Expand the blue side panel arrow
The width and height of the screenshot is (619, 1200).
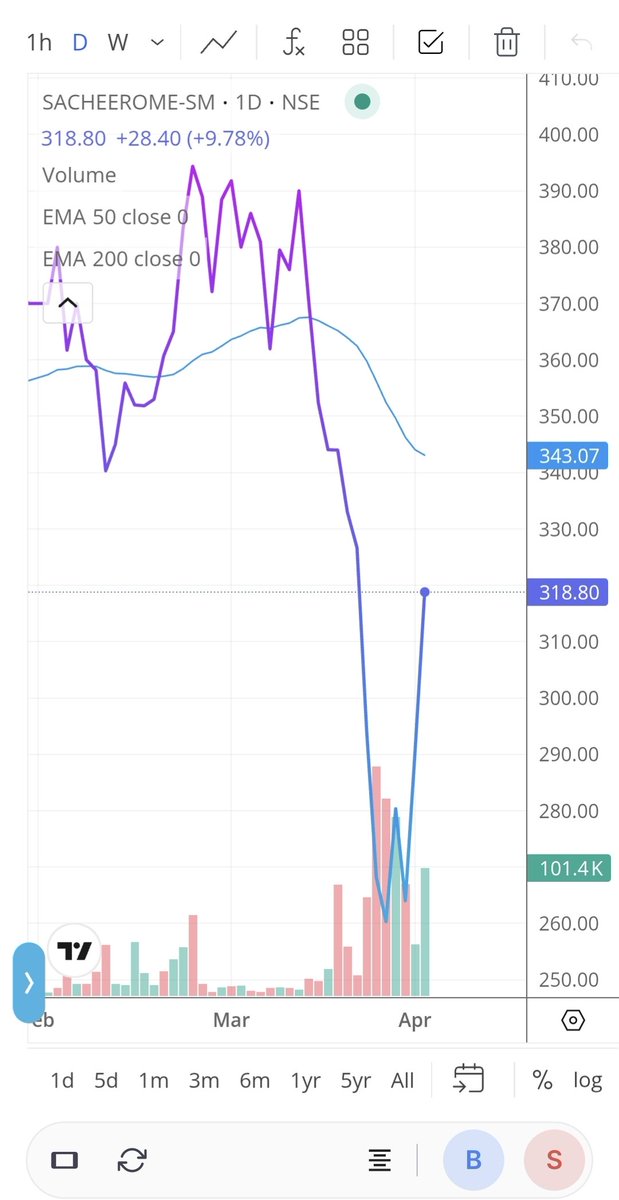tap(28, 982)
